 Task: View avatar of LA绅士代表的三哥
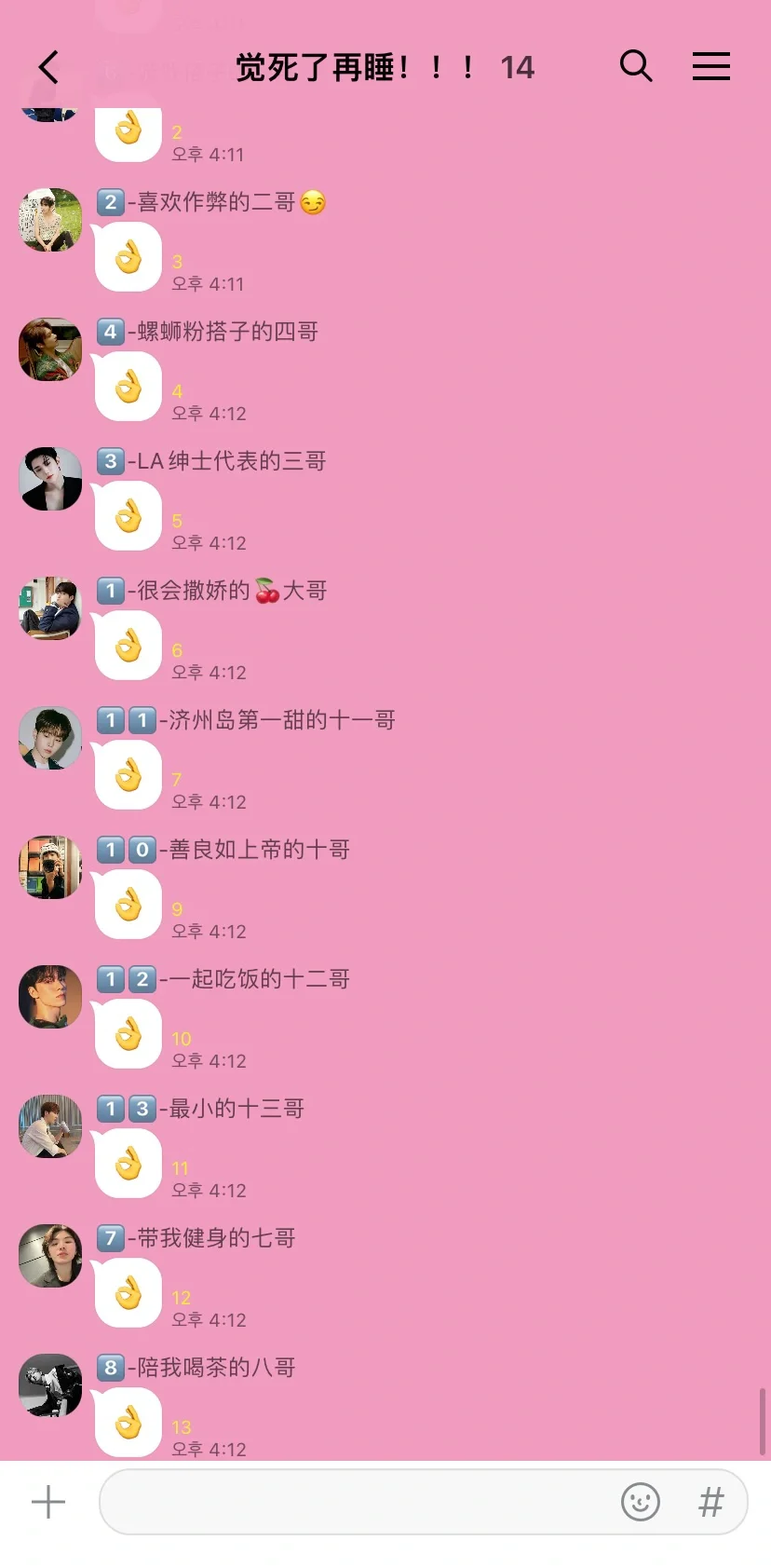point(50,479)
